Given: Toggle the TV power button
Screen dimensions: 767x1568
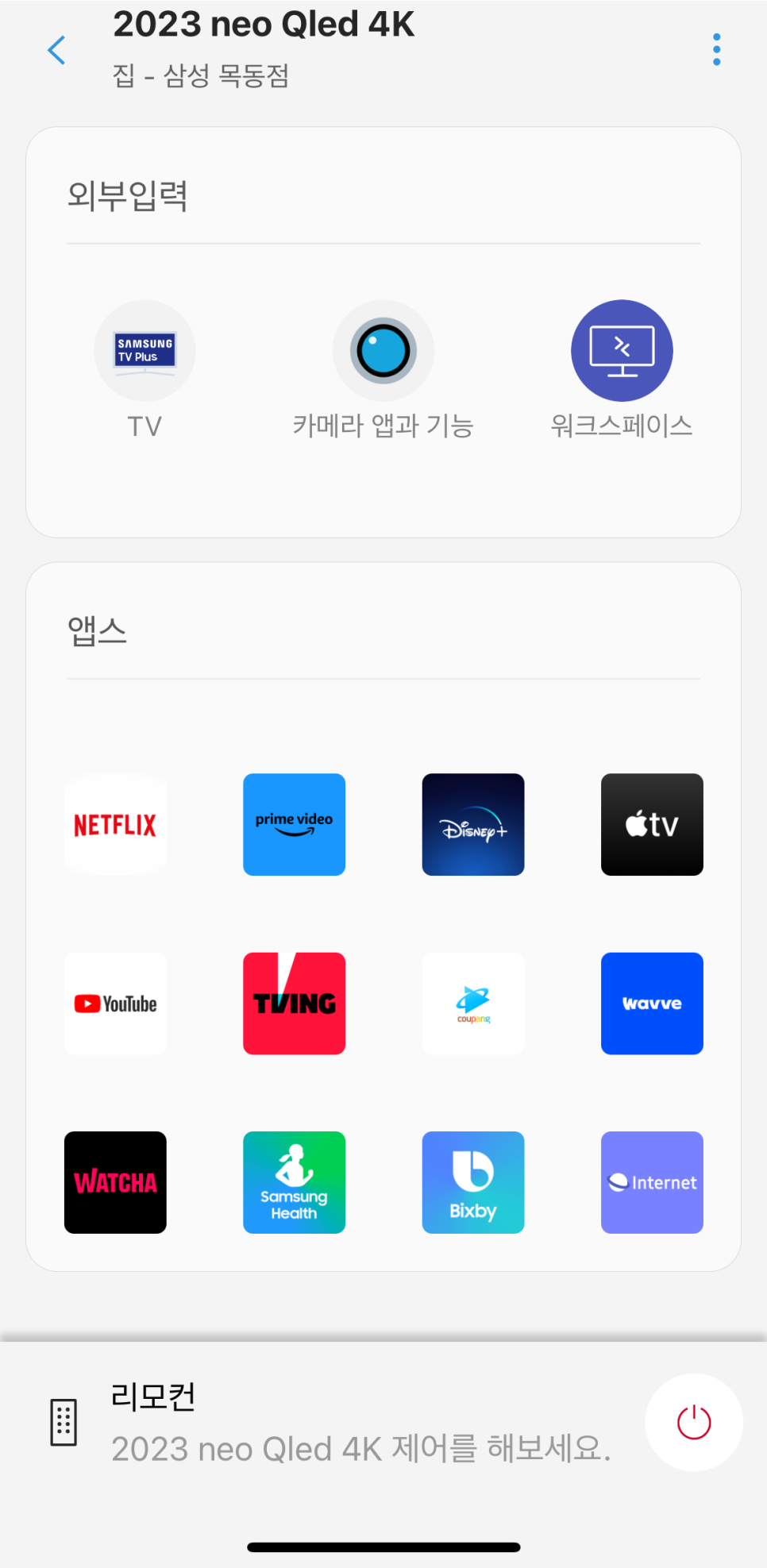Looking at the screenshot, I should click(694, 1423).
